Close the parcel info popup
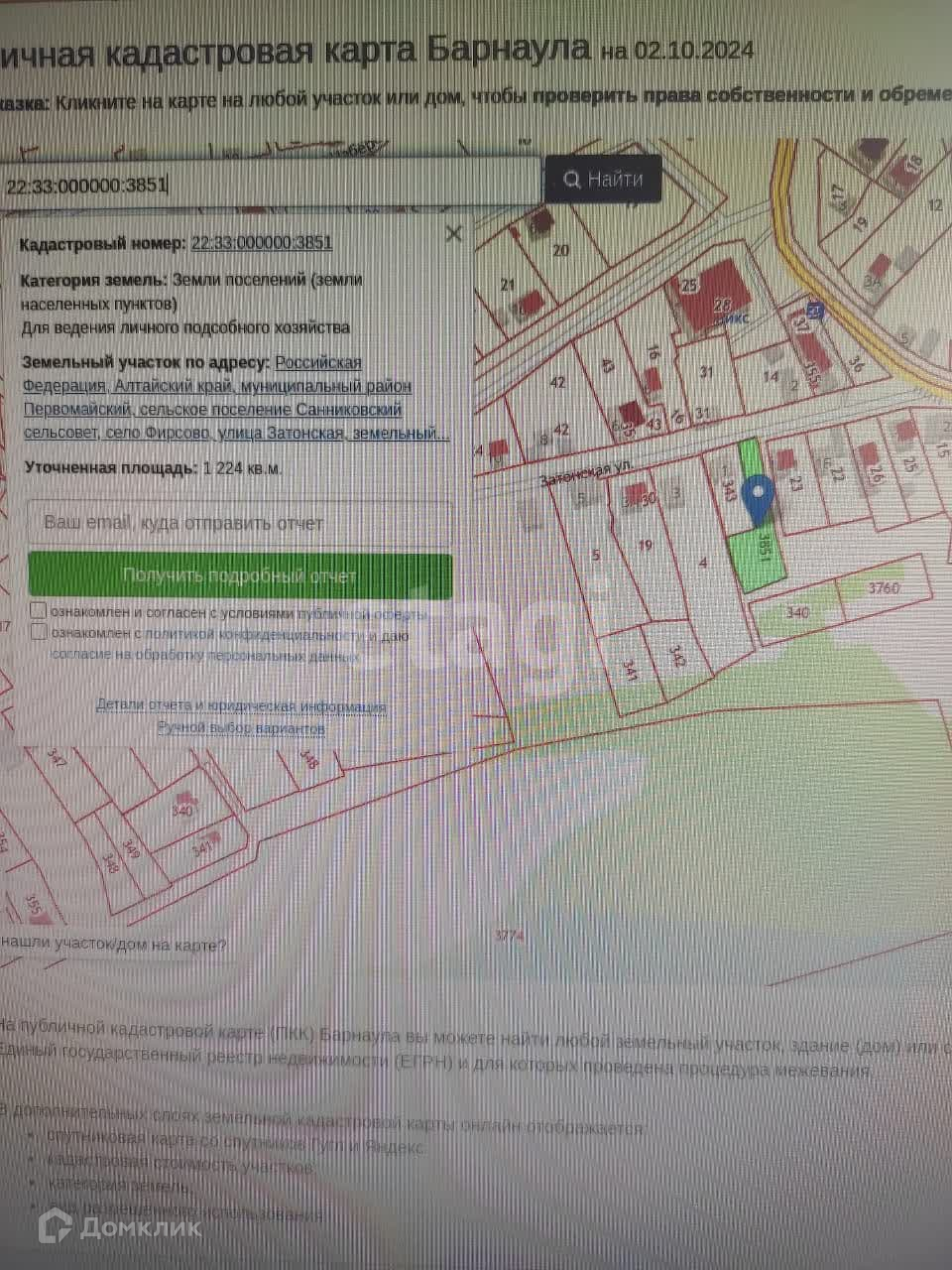The image size is (952, 1270). [454, 234]
